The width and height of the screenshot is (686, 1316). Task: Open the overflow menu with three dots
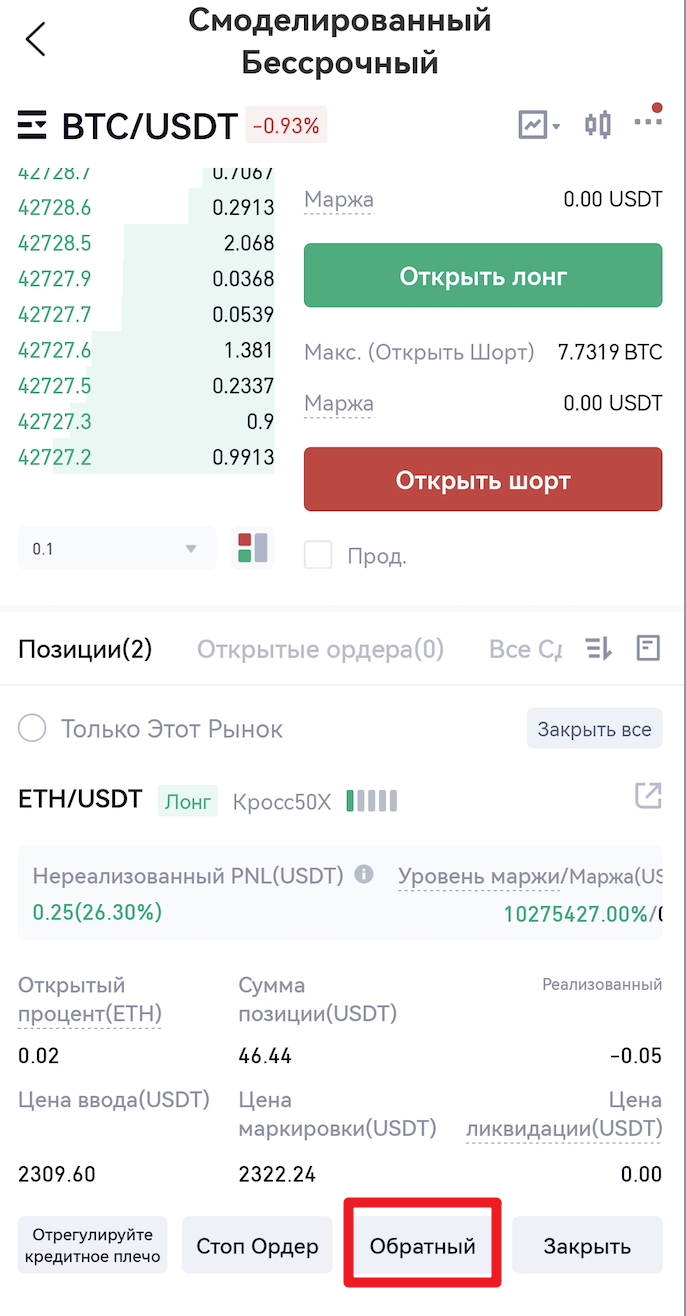[648, 123]
